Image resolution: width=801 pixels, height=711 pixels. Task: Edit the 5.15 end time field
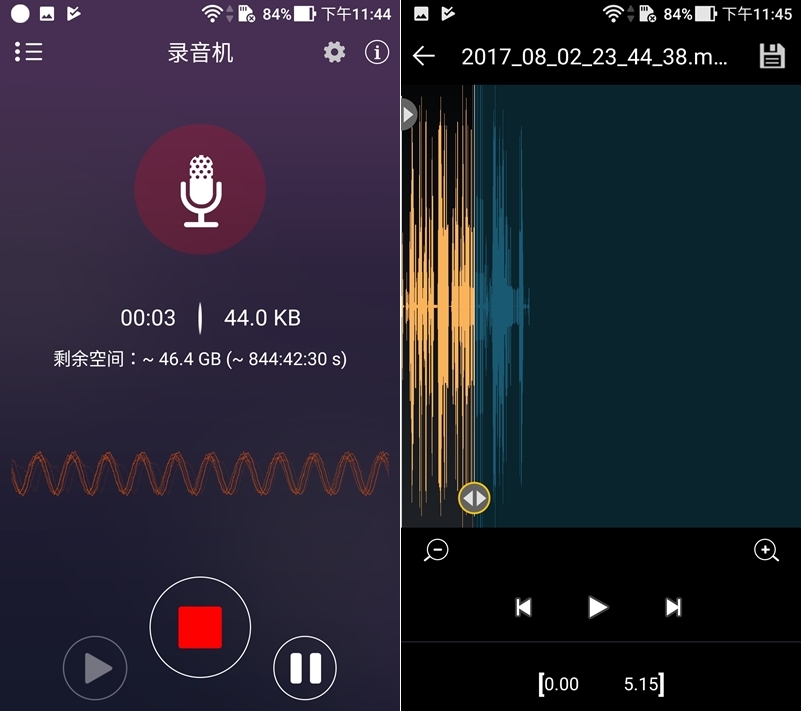[x=642, y=684]
